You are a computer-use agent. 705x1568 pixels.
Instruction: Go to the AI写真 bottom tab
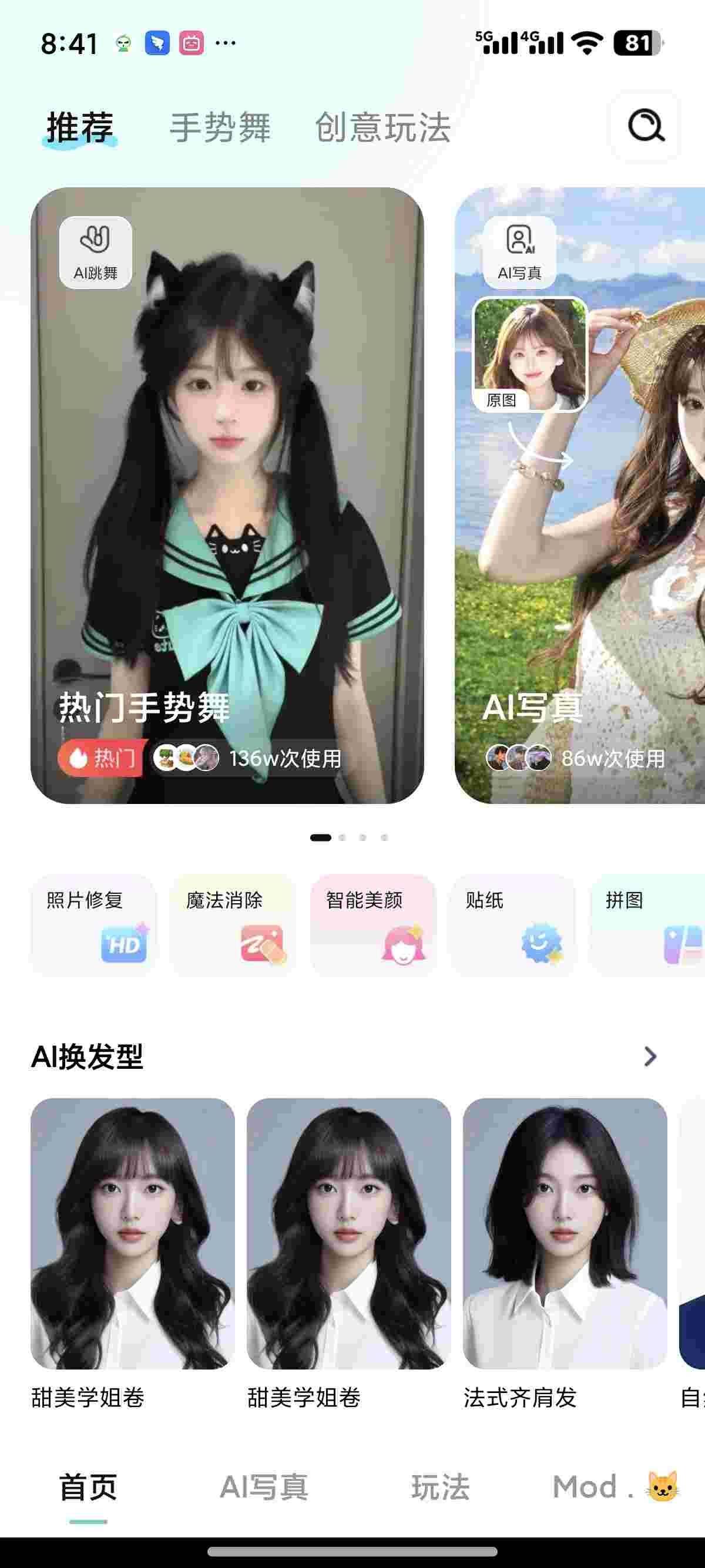(x=264, y=1487)
